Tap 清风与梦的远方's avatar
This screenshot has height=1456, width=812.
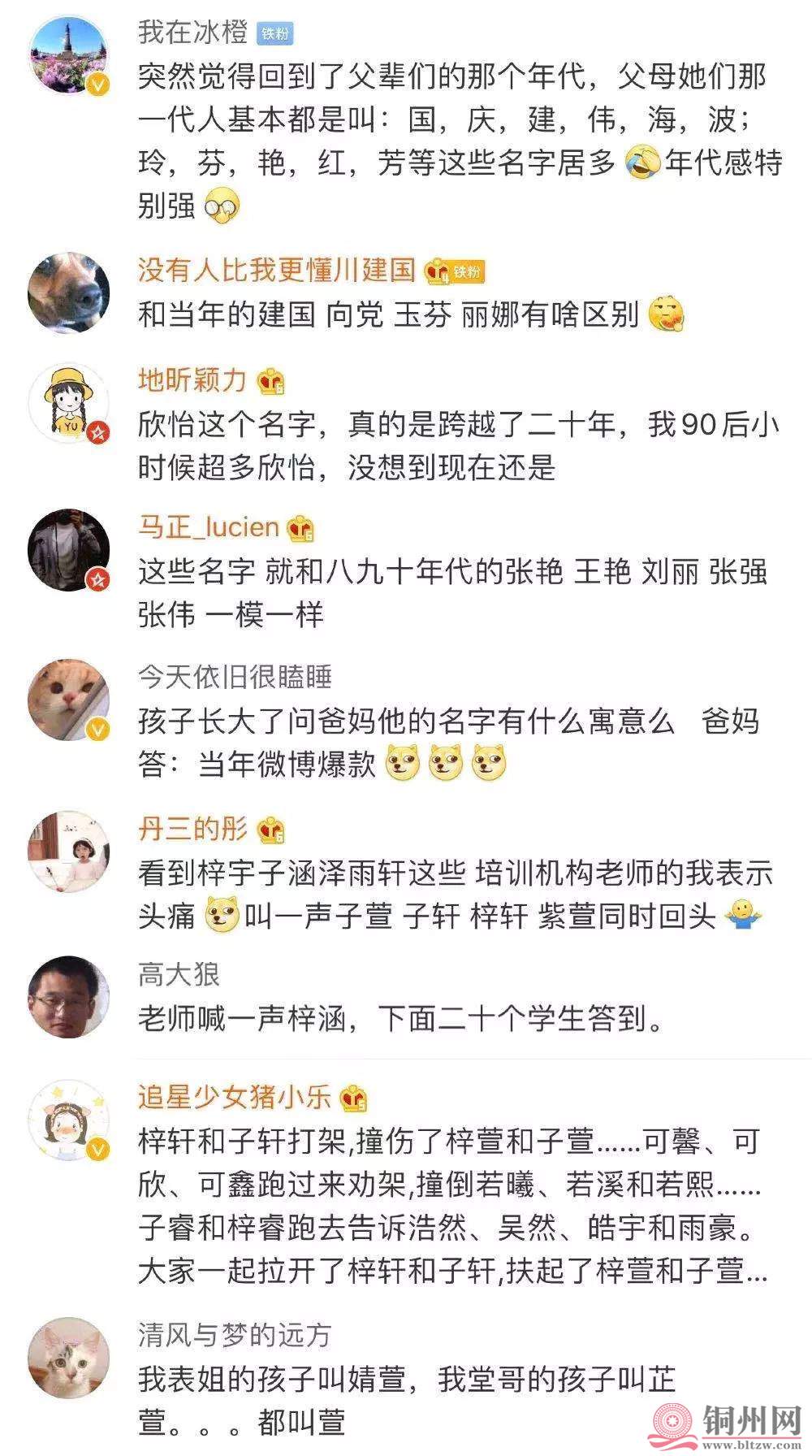pos(68,1359)
